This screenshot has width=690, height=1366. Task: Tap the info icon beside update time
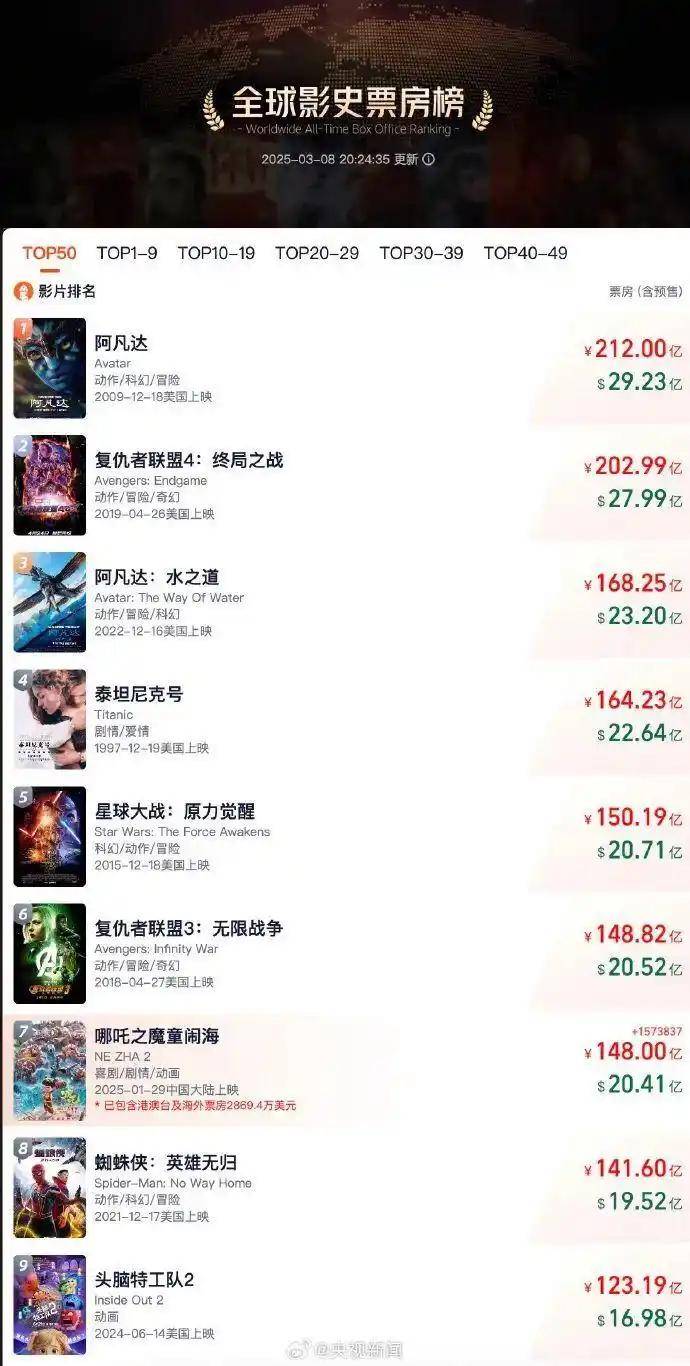428,159
